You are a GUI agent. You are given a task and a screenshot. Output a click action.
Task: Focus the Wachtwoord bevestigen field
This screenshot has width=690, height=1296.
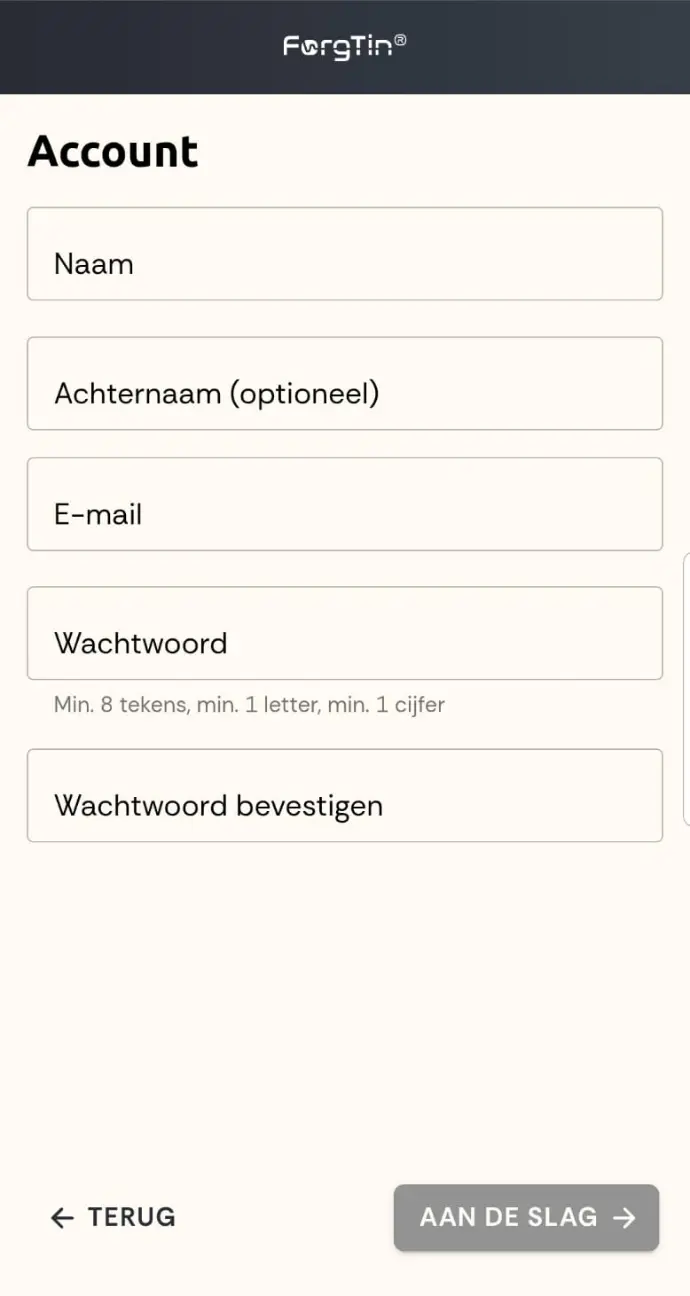pos(344,796)
